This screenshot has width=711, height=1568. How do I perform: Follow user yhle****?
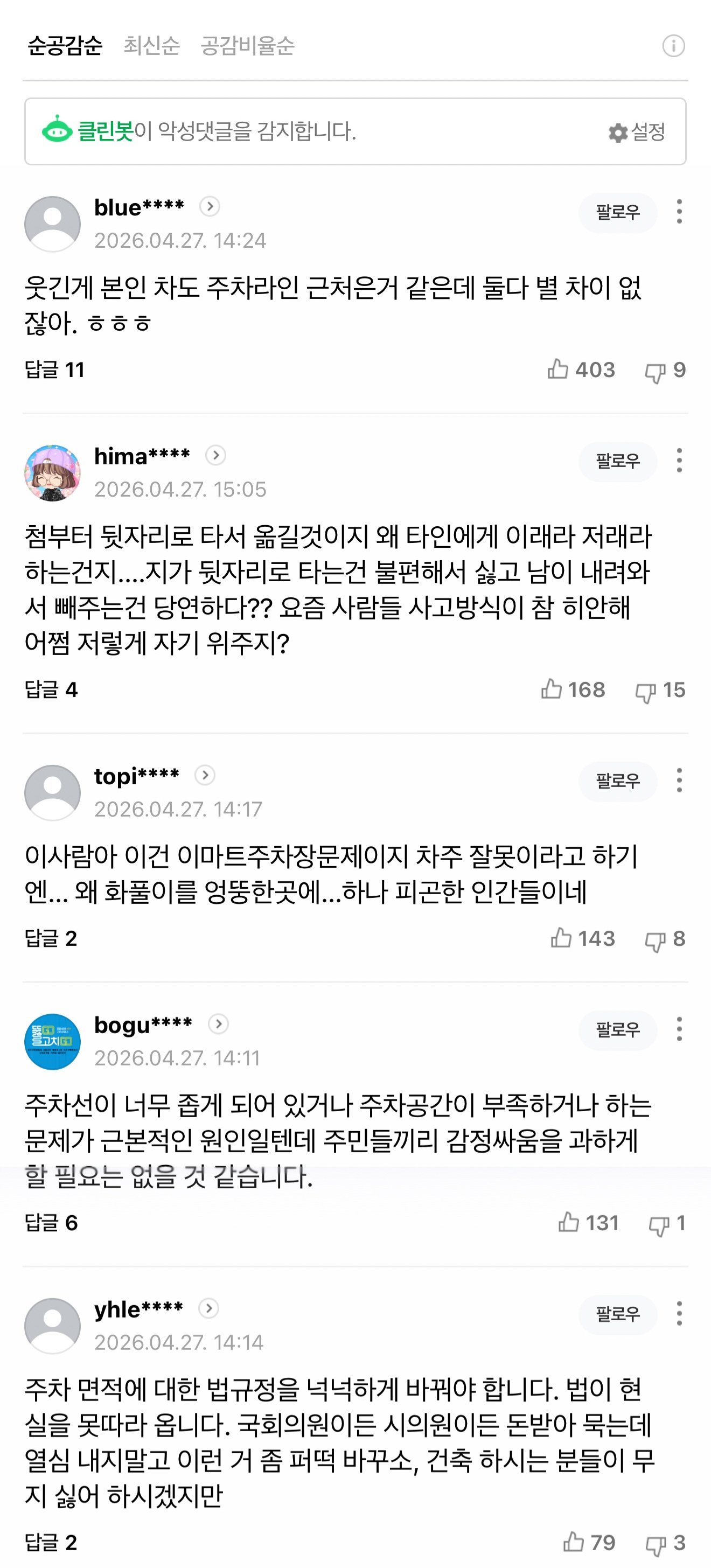coord(617,1314)
